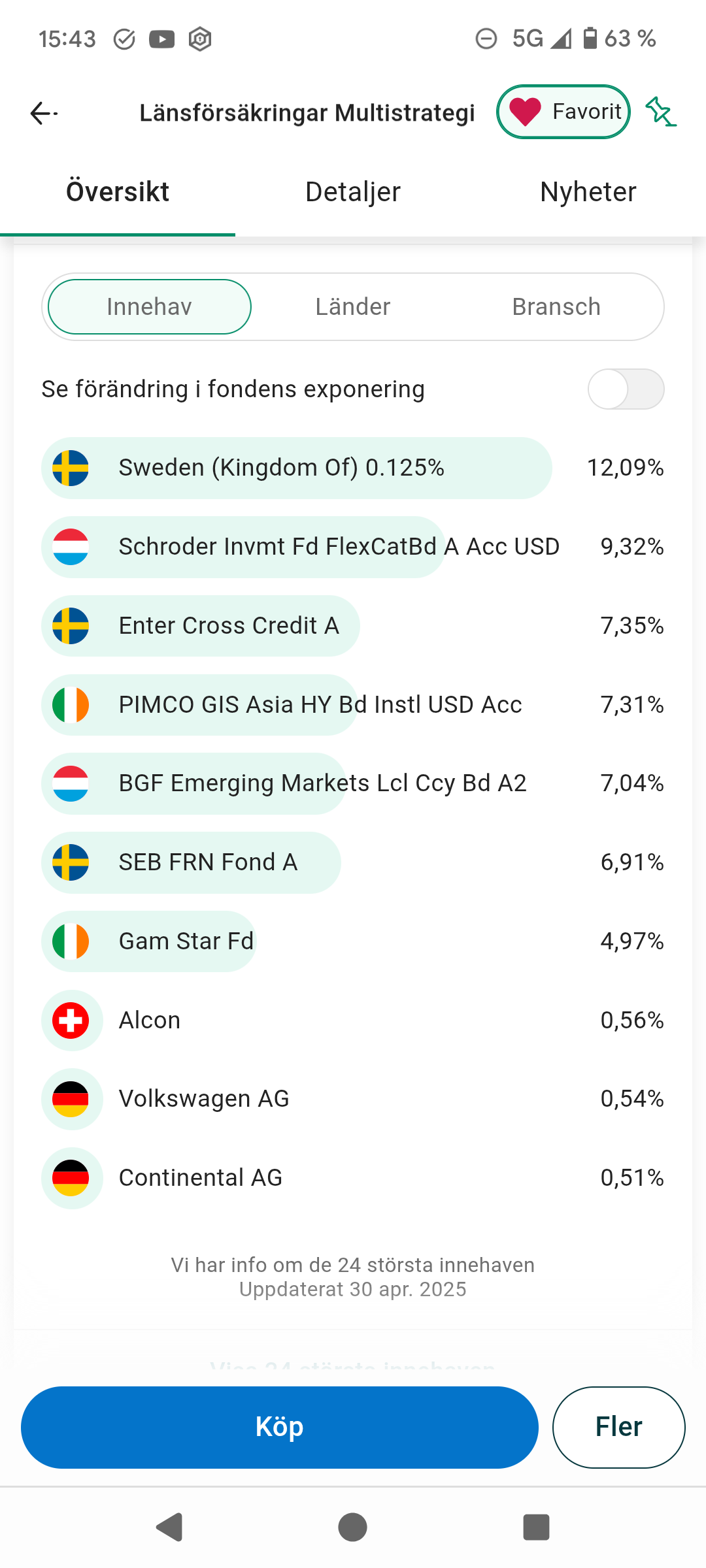
Task: Go to the system home screen
Action: 353,1527
